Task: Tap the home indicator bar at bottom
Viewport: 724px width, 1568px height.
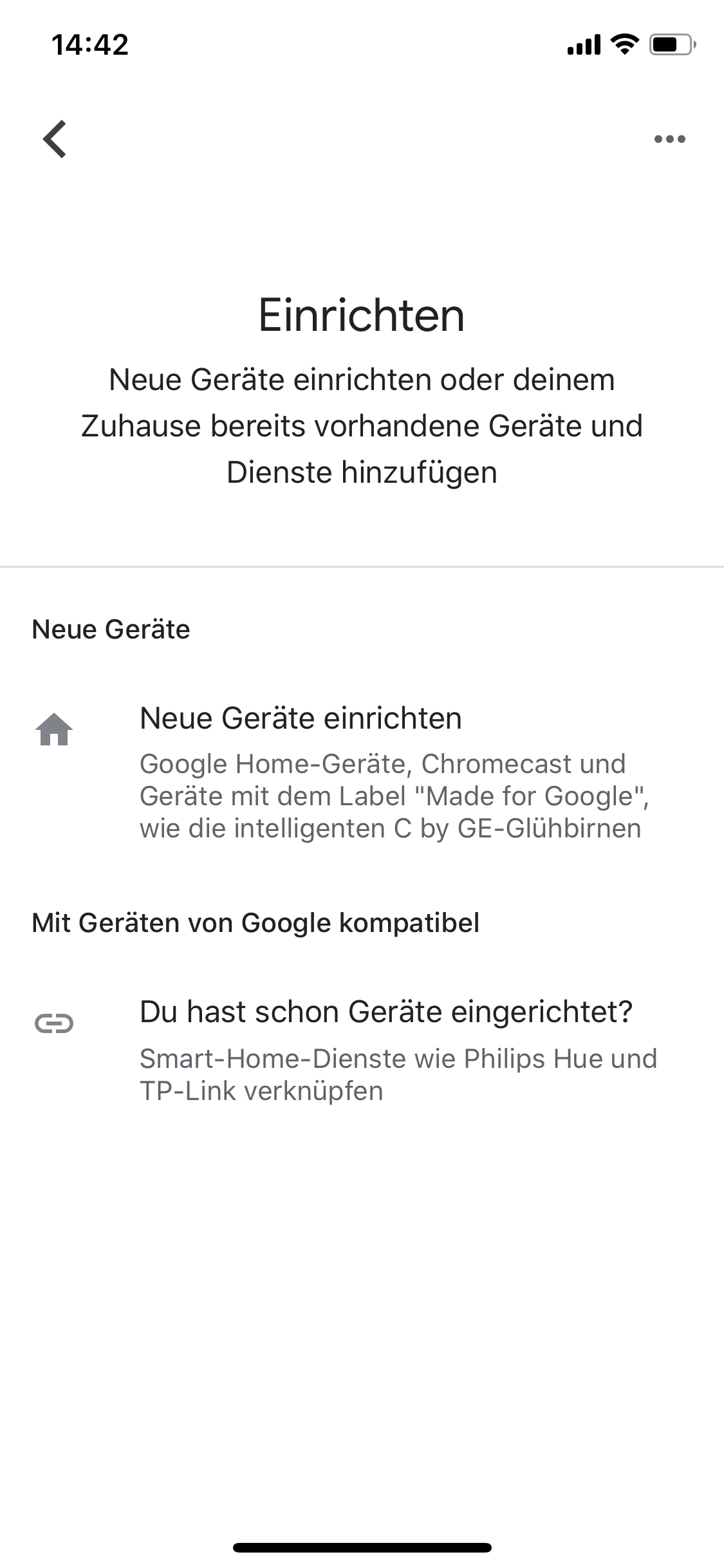Action: click(x=362, y=1545)
